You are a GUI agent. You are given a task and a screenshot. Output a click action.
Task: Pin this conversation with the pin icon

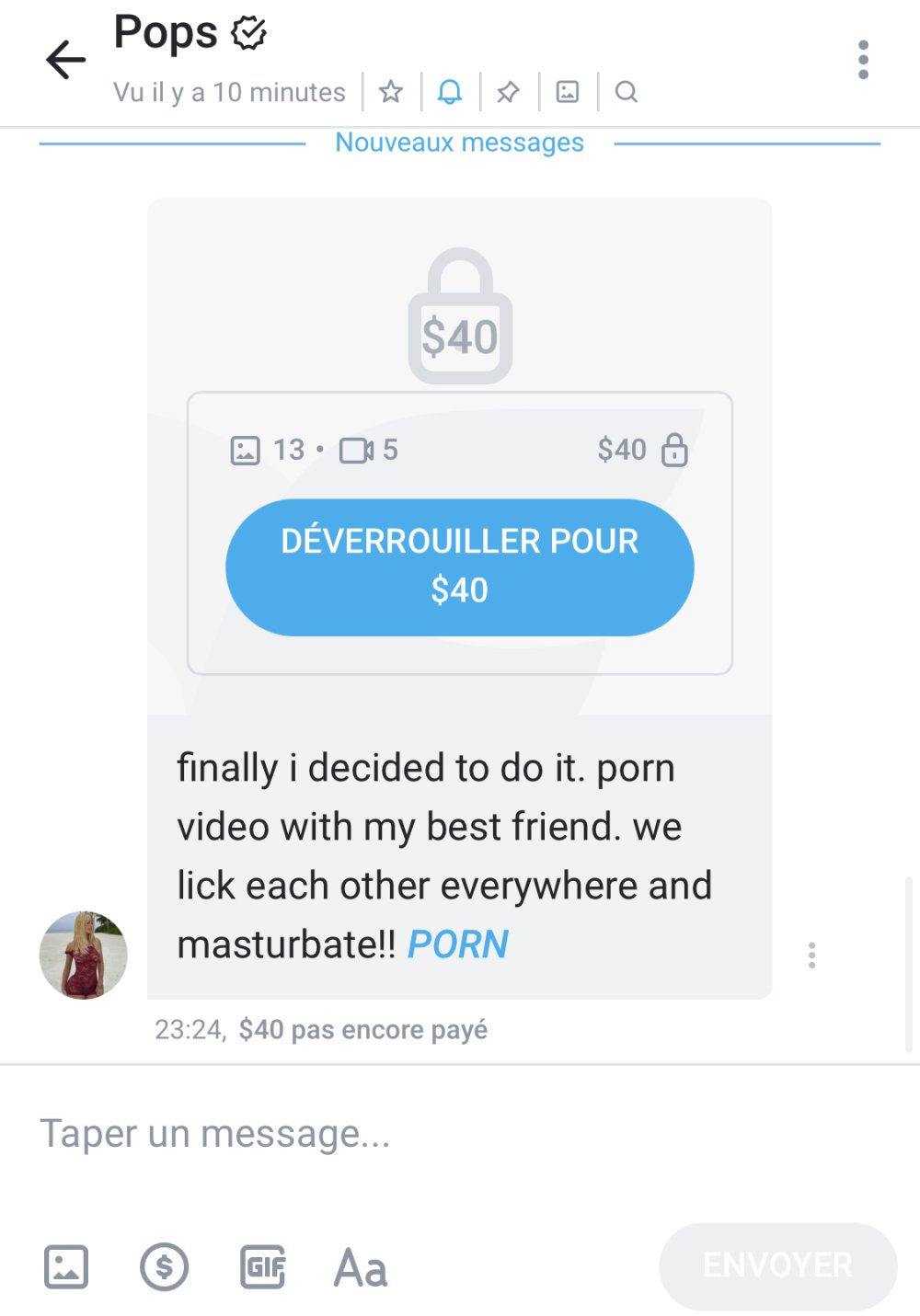click(508, 92)
